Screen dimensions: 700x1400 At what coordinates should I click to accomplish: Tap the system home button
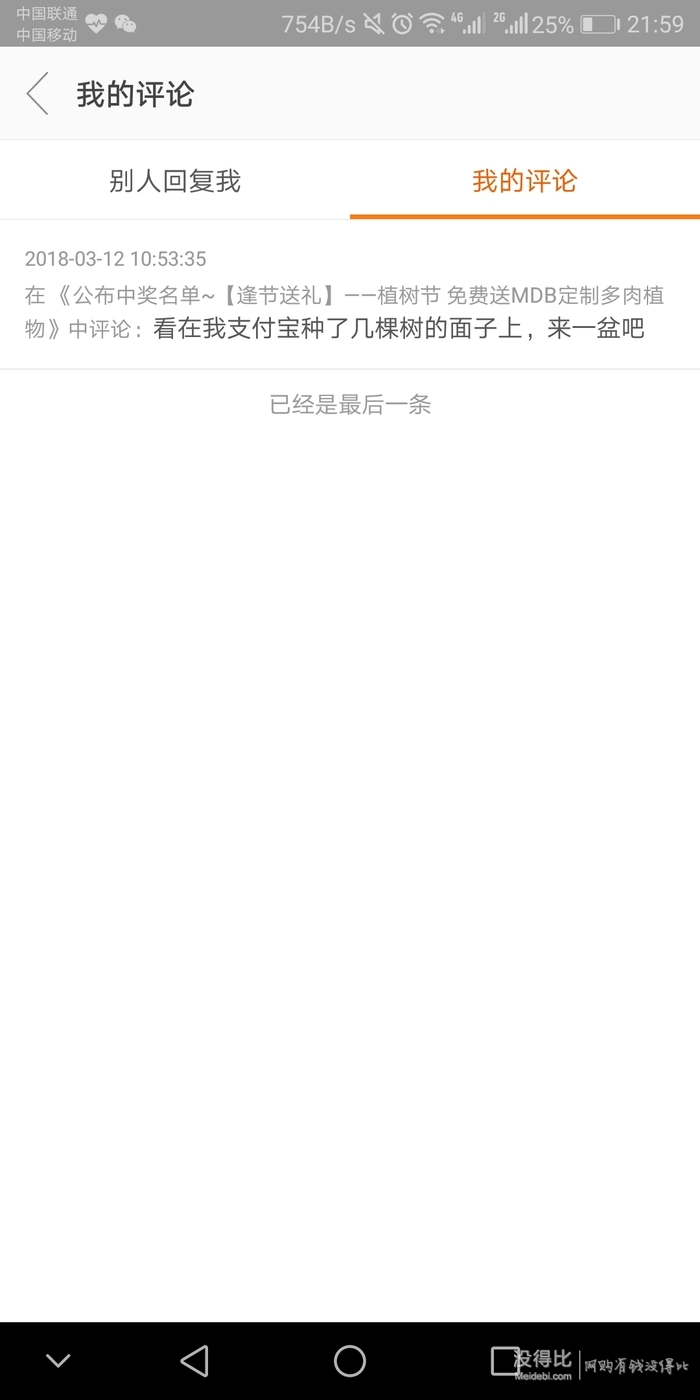[350, 1360]
